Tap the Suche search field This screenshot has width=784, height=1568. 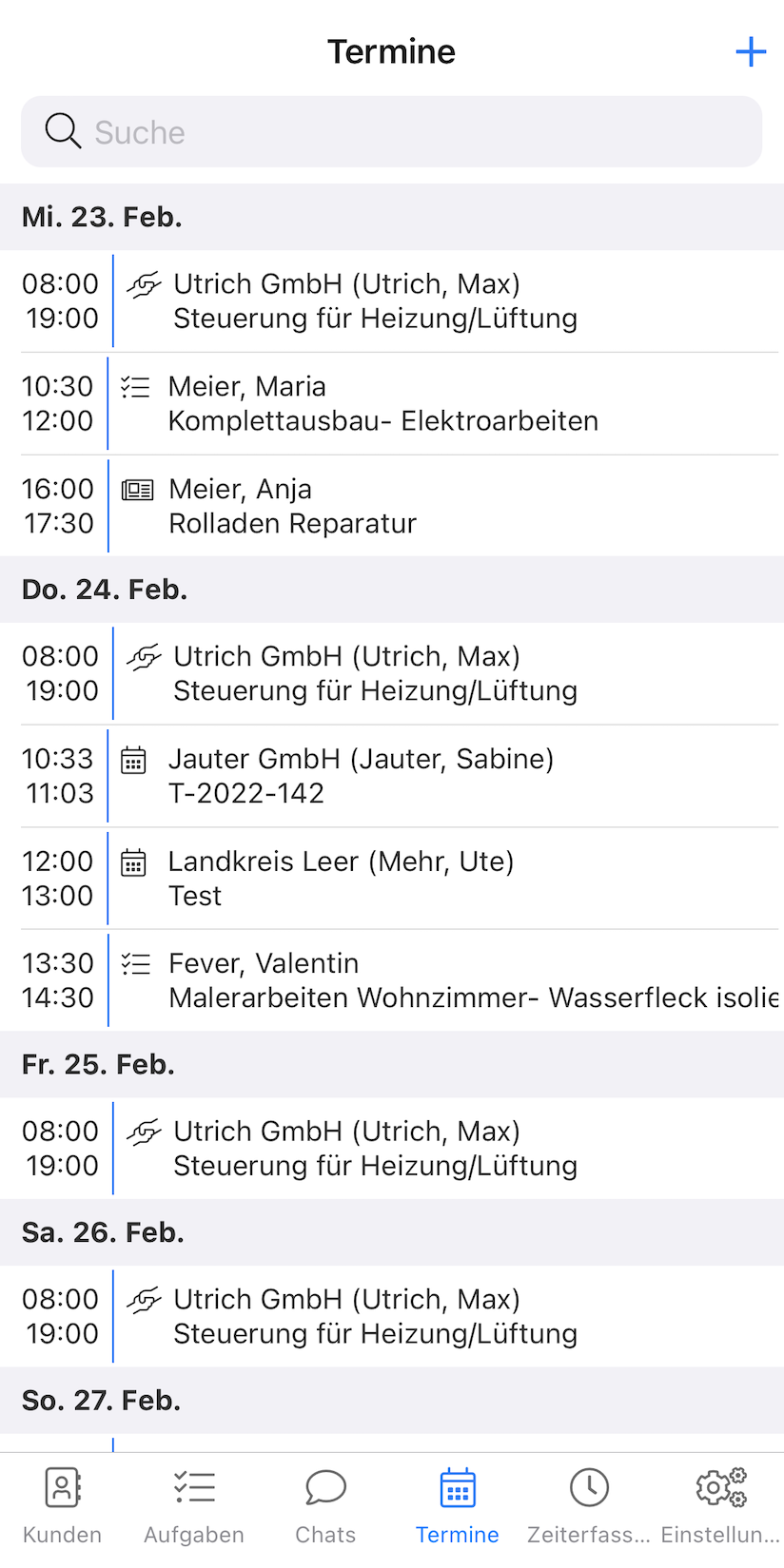pyautogui.click(x=392, y=131)
